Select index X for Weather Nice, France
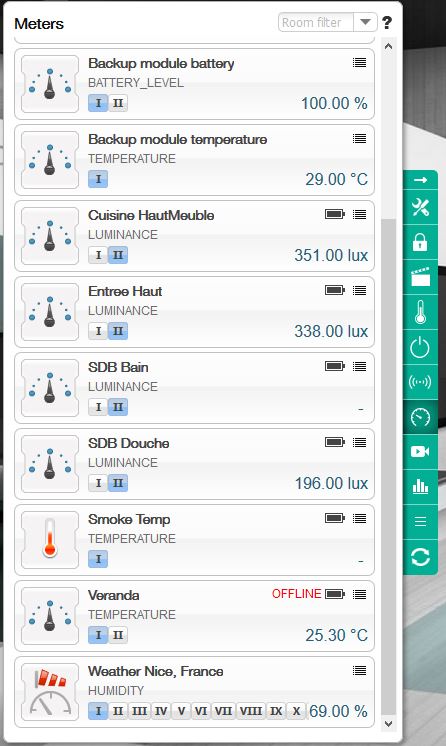The image size is (446, 746). (296, 711)
